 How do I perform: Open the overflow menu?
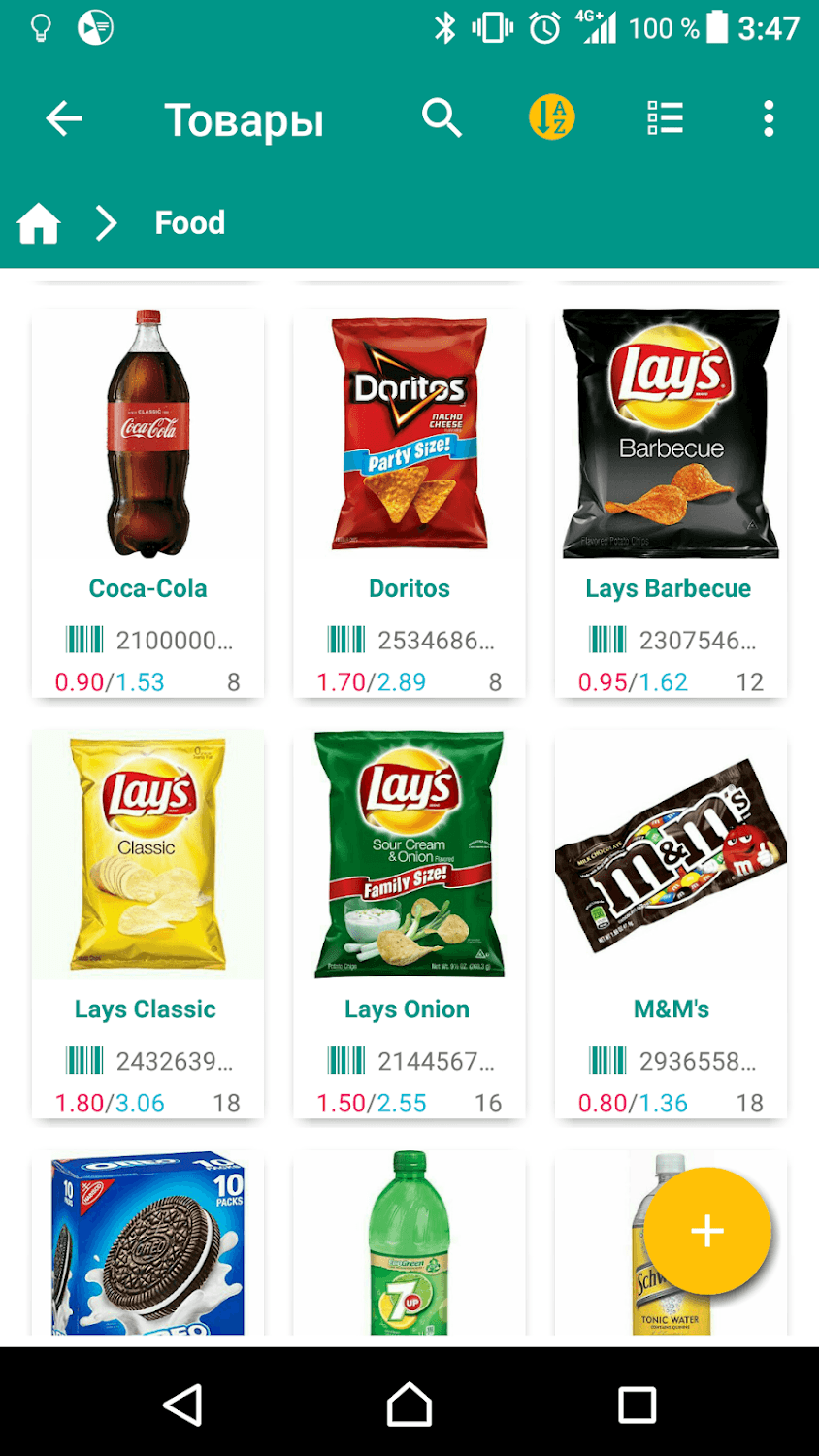pos(768,118)
